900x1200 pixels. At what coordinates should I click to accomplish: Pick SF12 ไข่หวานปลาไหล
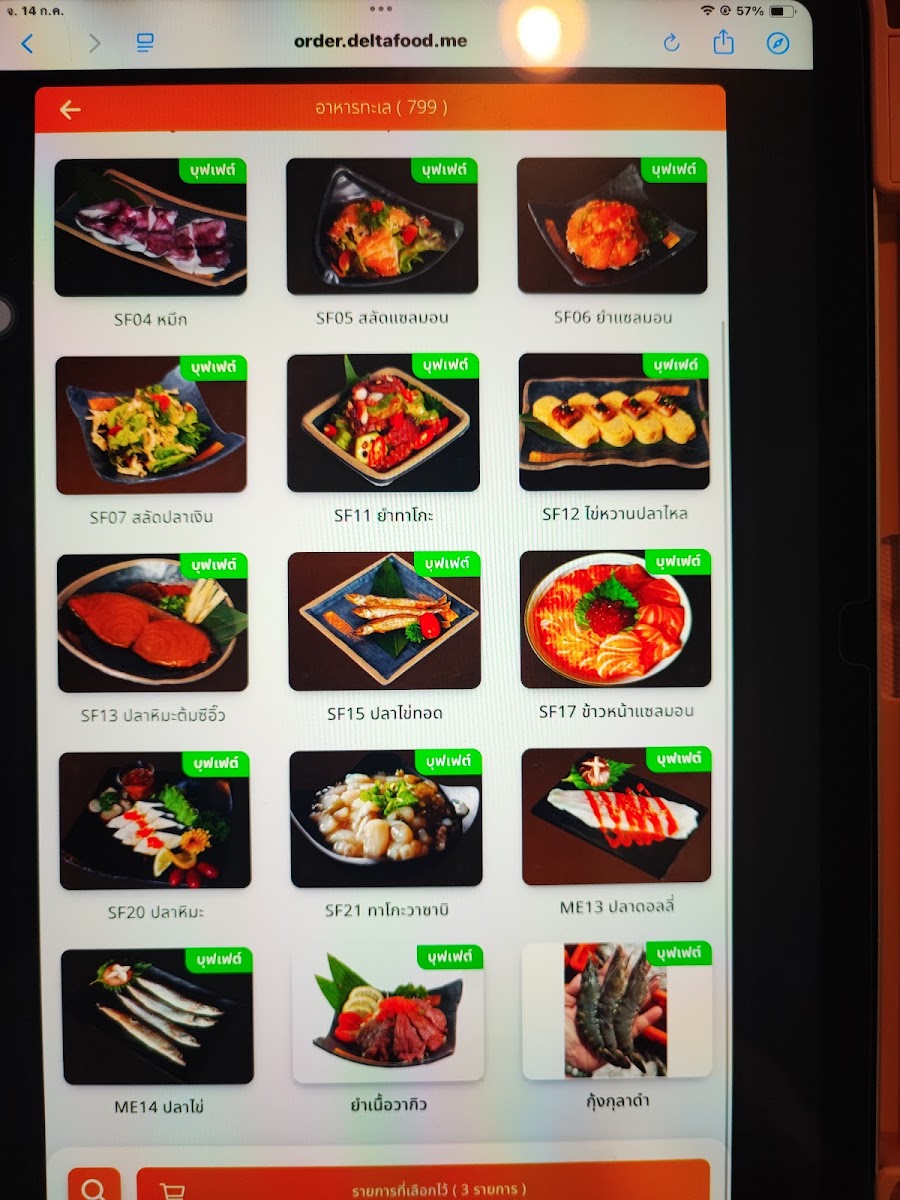click(x=614, y=422)
